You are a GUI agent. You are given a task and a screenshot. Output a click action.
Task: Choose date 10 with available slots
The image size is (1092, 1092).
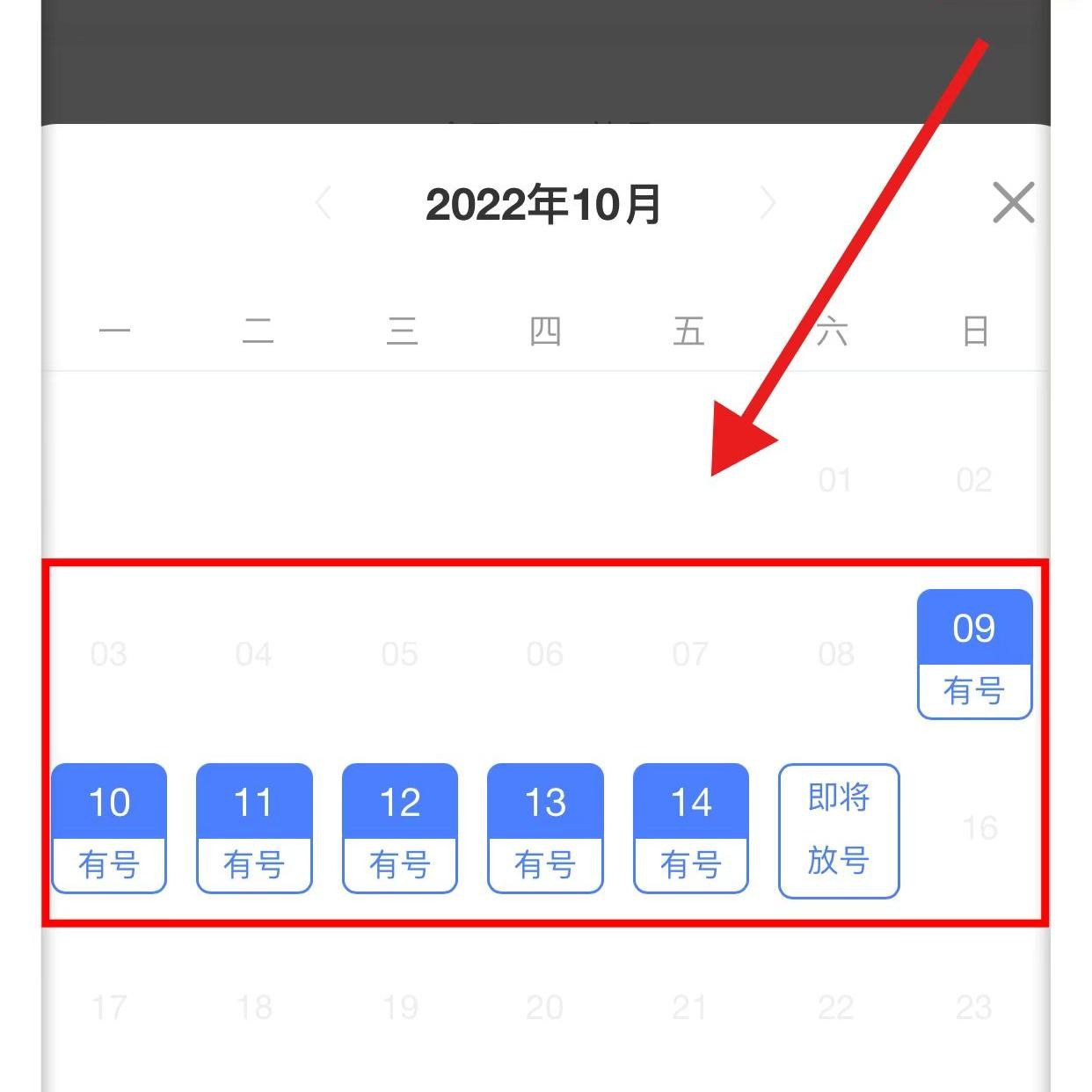[109, 828]
